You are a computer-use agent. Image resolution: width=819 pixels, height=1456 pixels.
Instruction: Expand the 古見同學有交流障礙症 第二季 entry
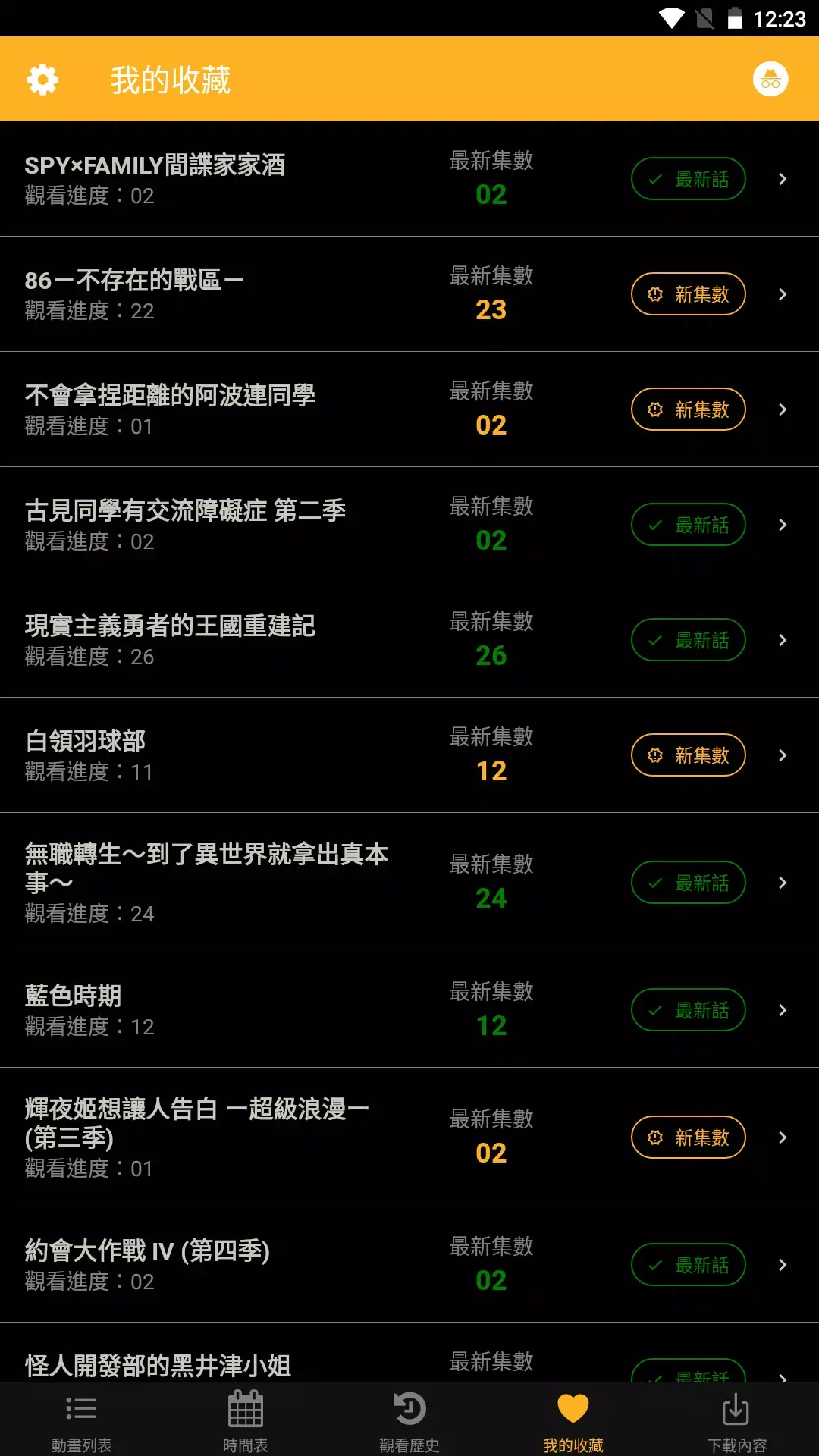(x=783, y=524)
